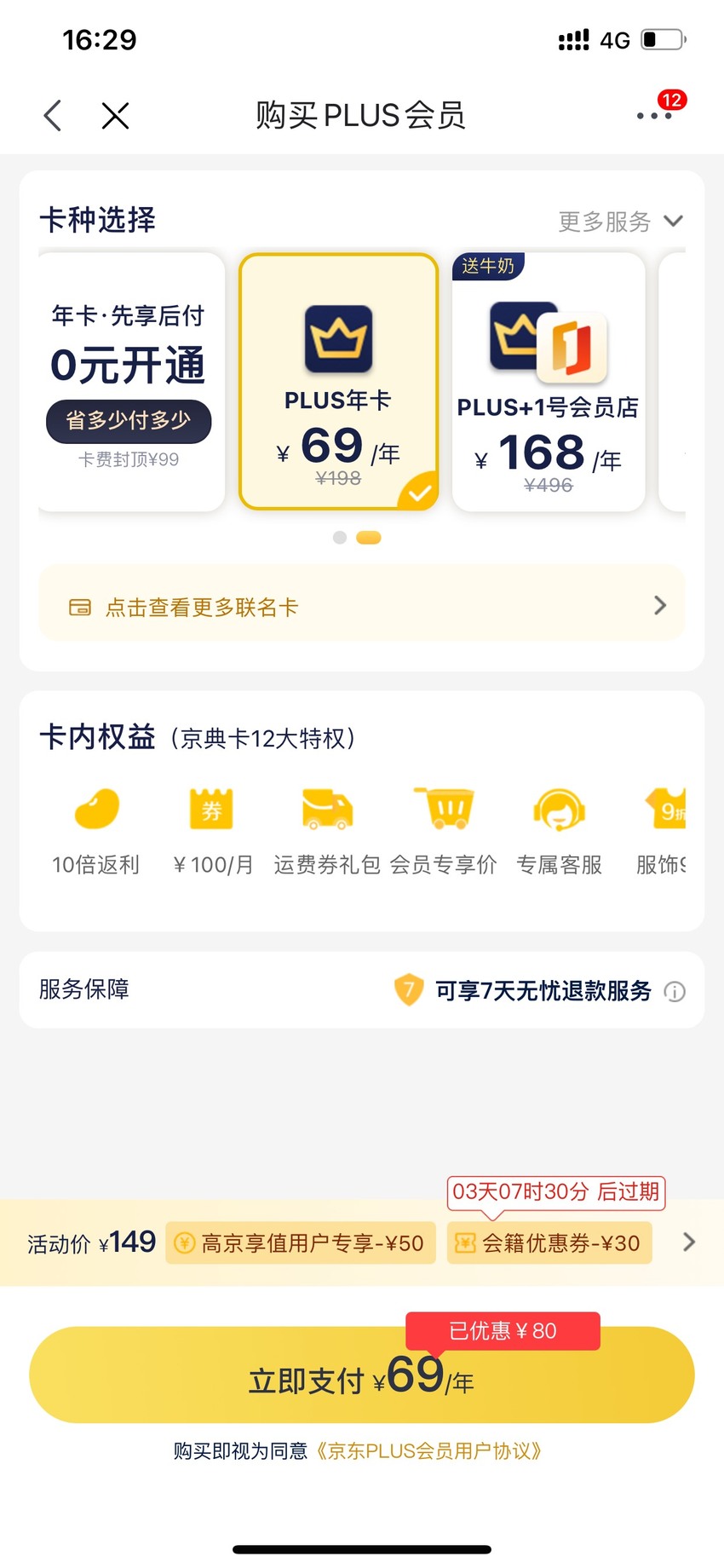Tap 立即支付 ¥69/年 button
The image size is (724, 1568).
pos(362,1375)
